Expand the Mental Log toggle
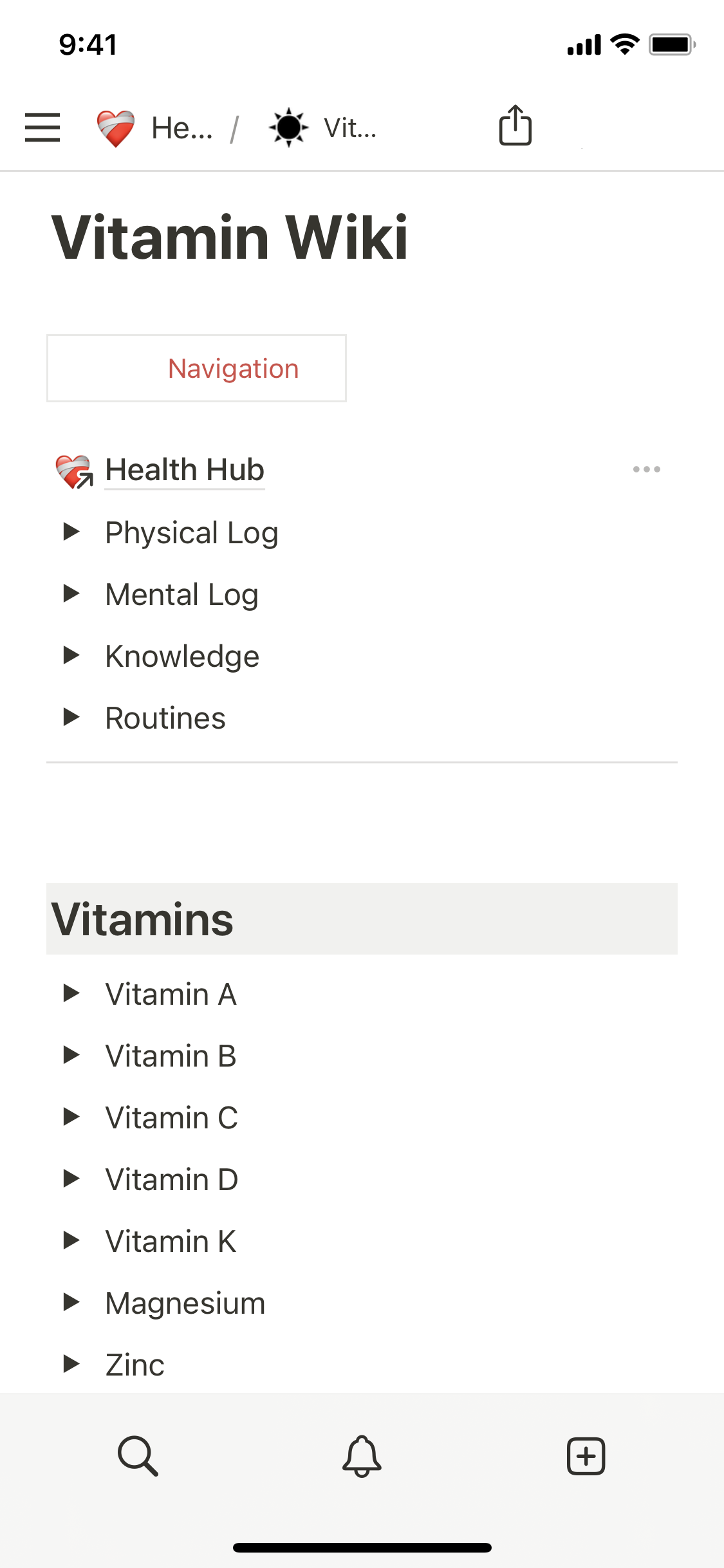 71,593
